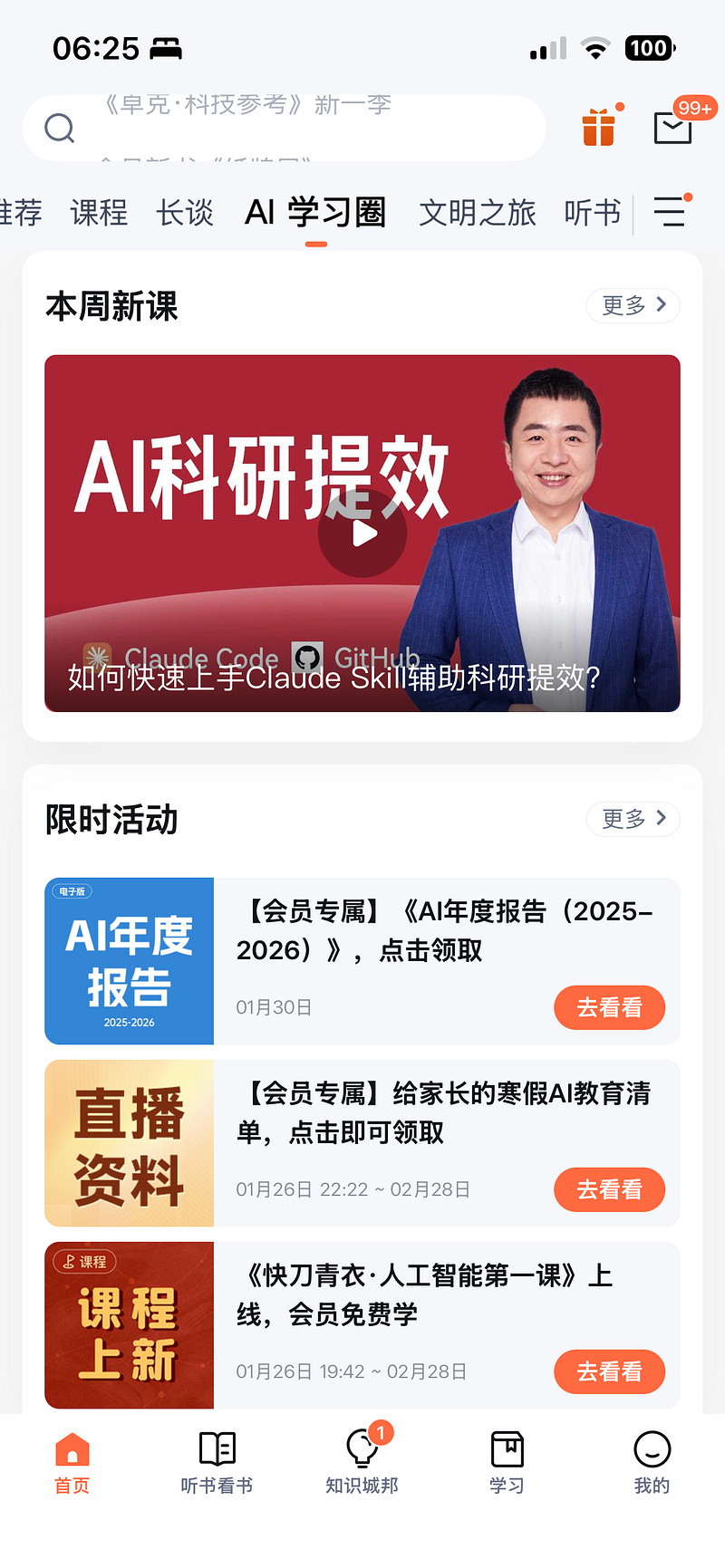725x1568 pixels.
Task: Open the gift box icon
Action: pyautogui.click(x=599, y=128)
